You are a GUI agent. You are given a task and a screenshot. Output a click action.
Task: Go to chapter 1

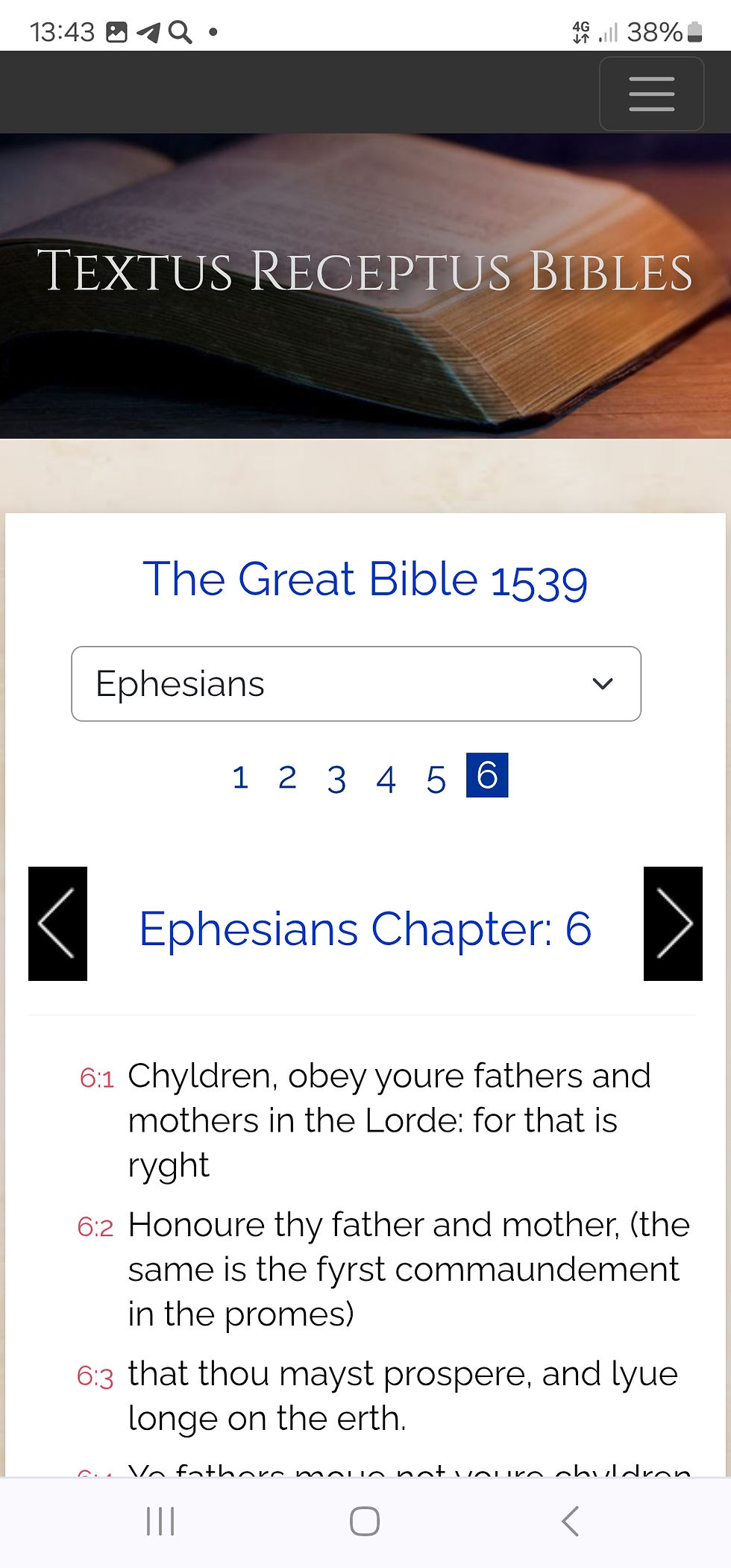pos(240,777)
